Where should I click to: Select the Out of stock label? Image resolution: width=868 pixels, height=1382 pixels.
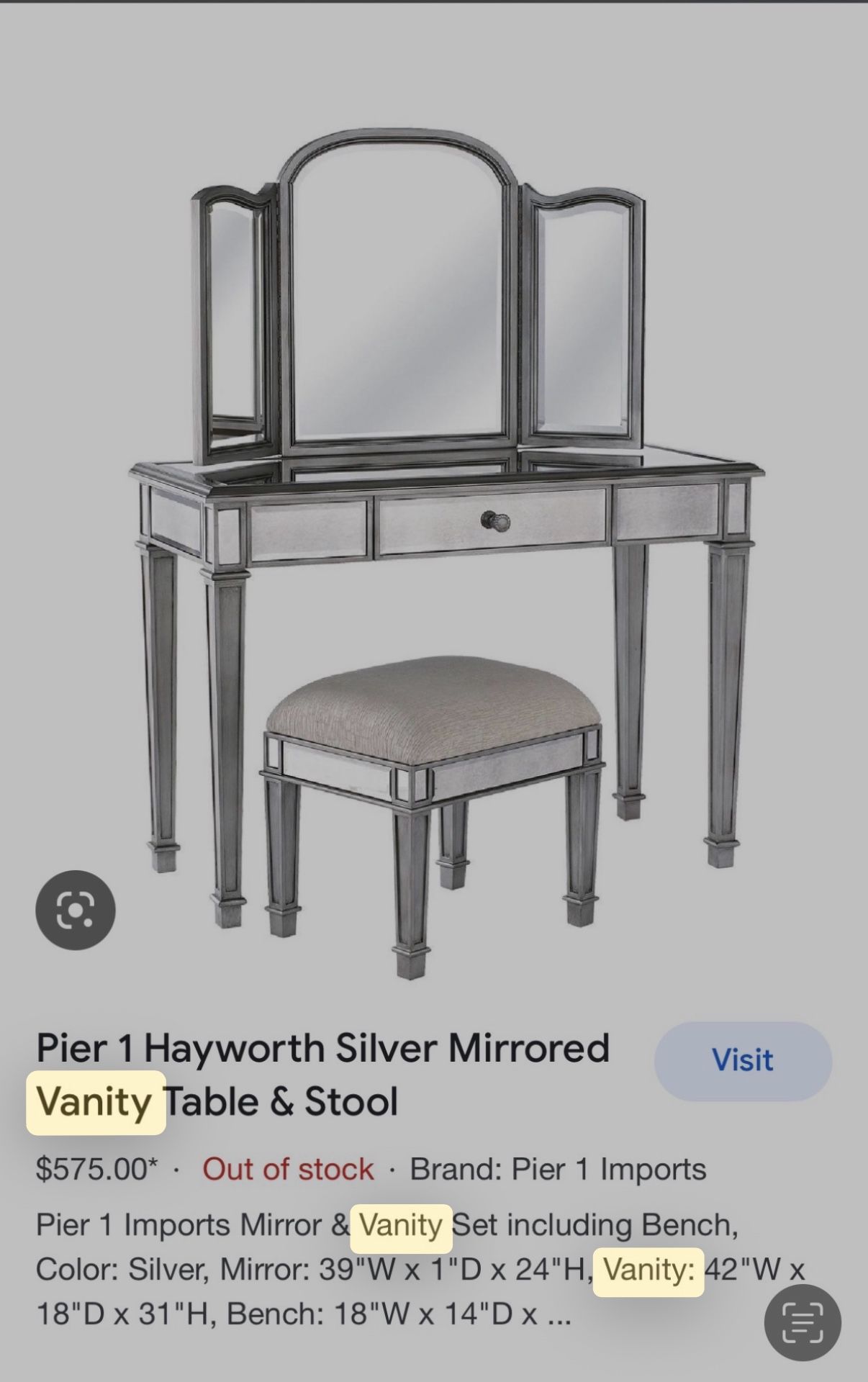(x=286, y=1168)
